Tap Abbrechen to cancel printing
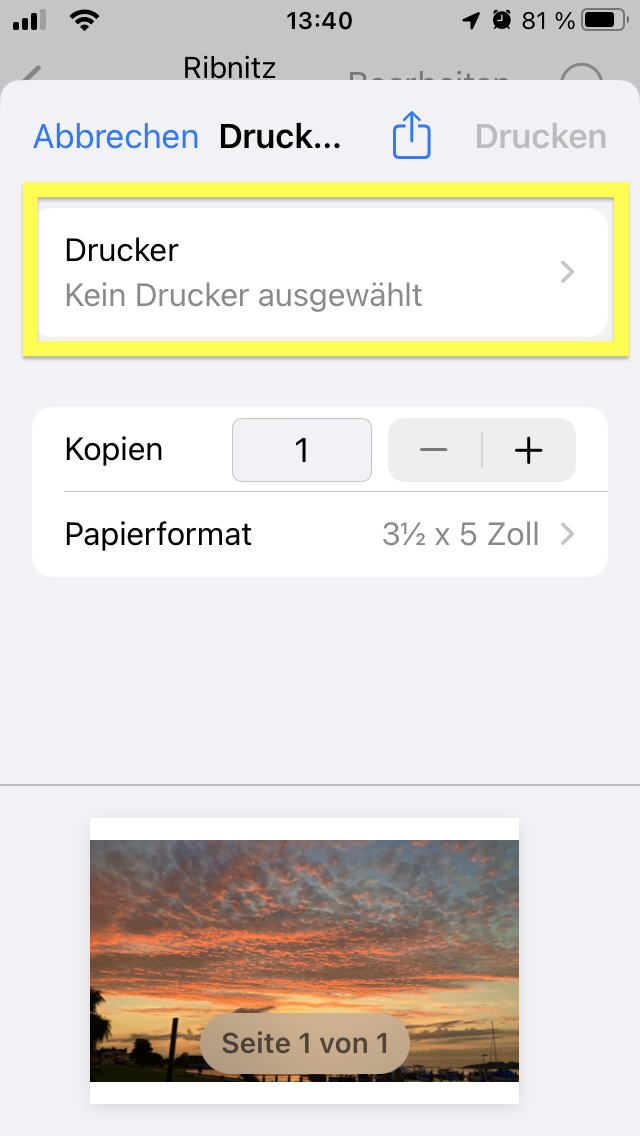 116,137
